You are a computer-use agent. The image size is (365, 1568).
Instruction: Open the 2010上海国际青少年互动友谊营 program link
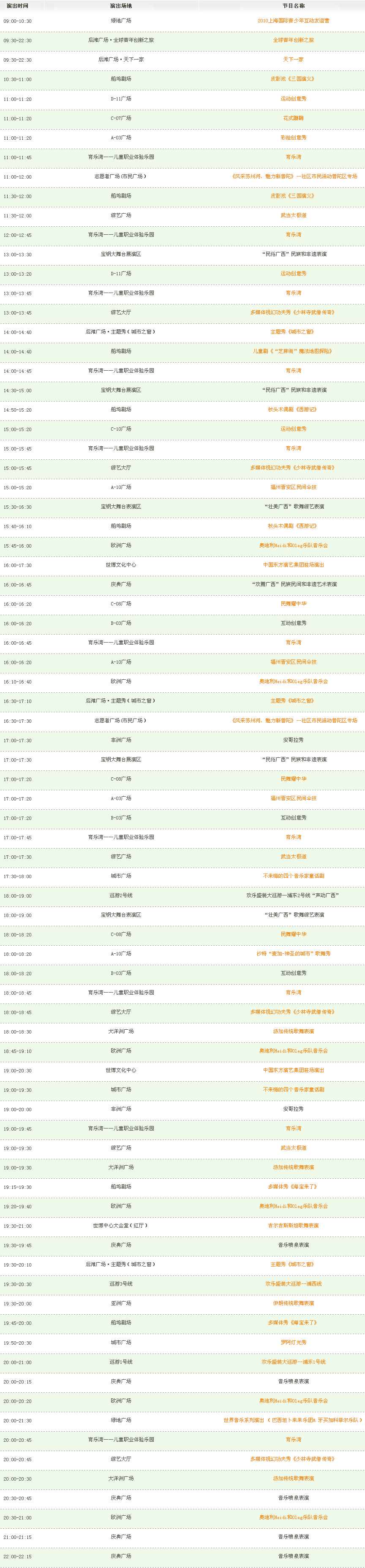(x=293, y=21)
